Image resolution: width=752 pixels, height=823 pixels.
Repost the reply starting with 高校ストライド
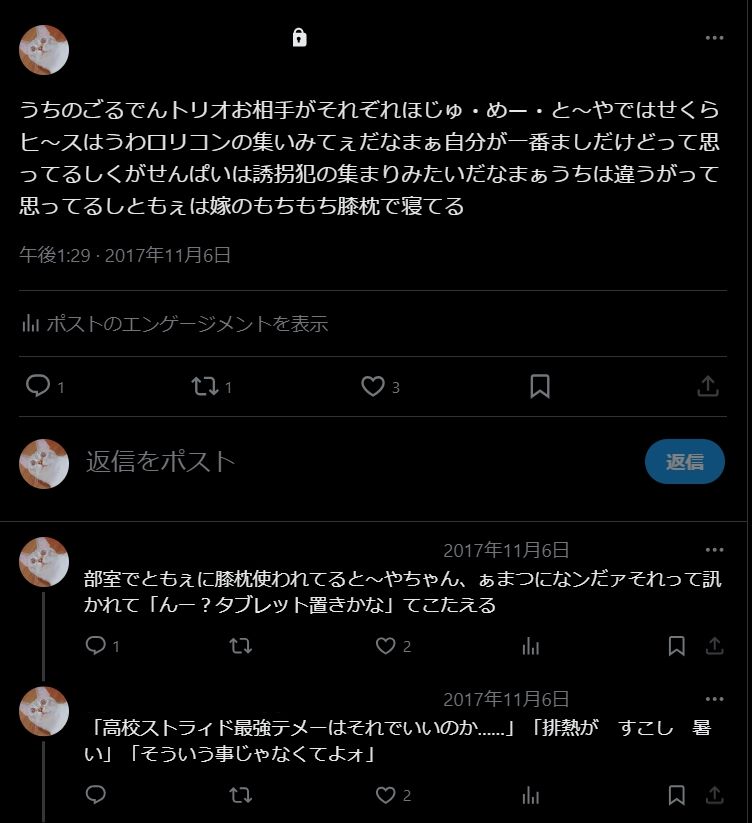pyautogui.click(x=241, y=795)
